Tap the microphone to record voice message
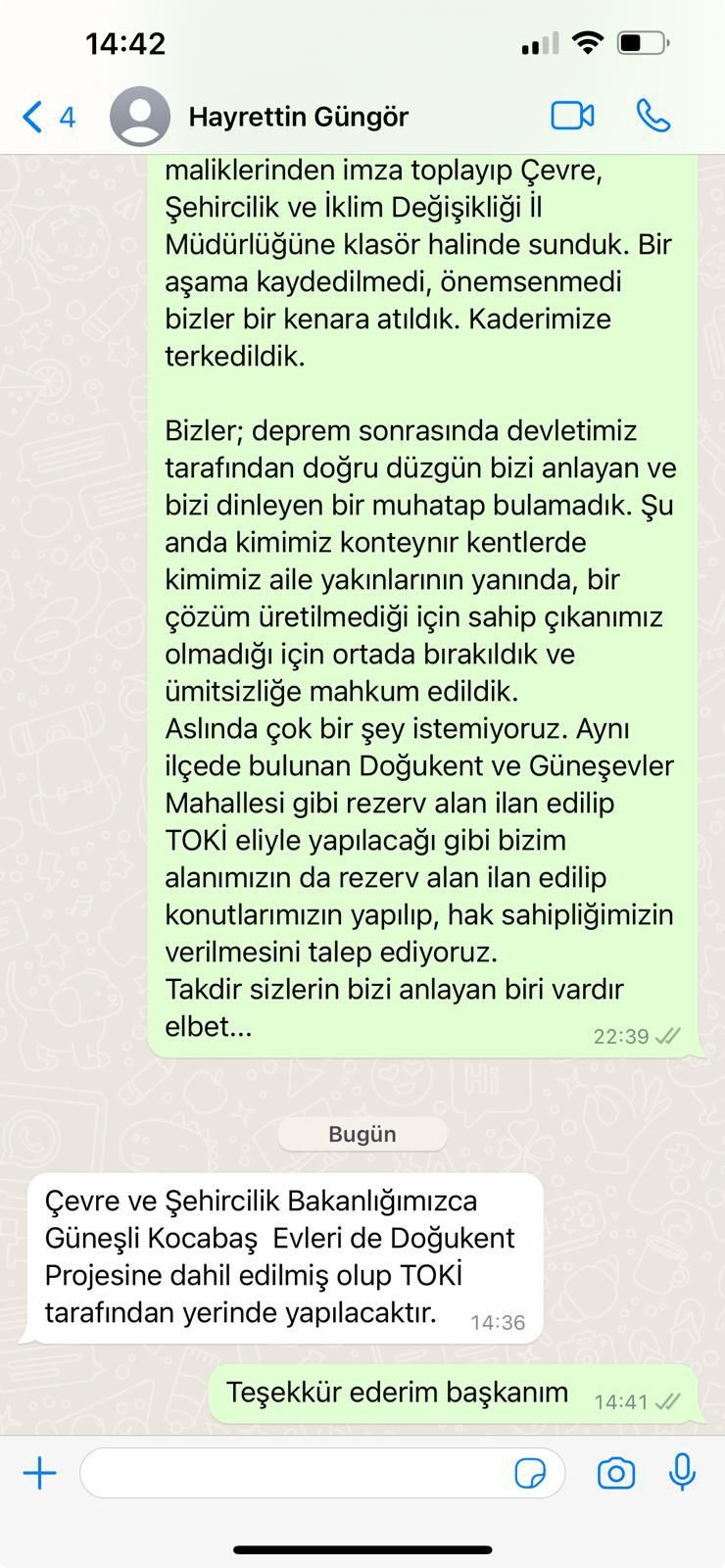The height and width of the screenshot is (1568, 725). pos(682,1473)
